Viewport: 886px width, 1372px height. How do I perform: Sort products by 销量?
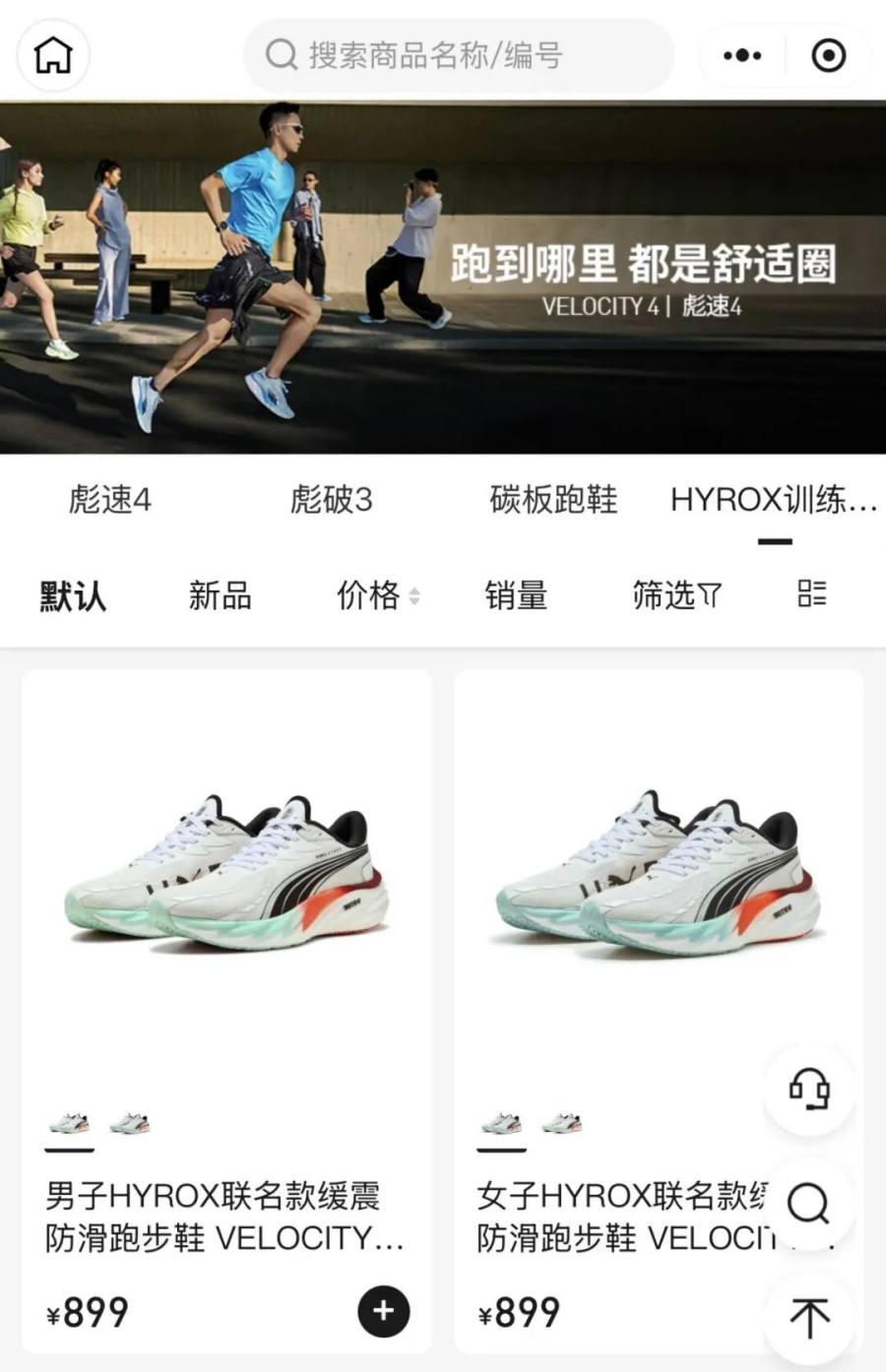click(516, 595)
